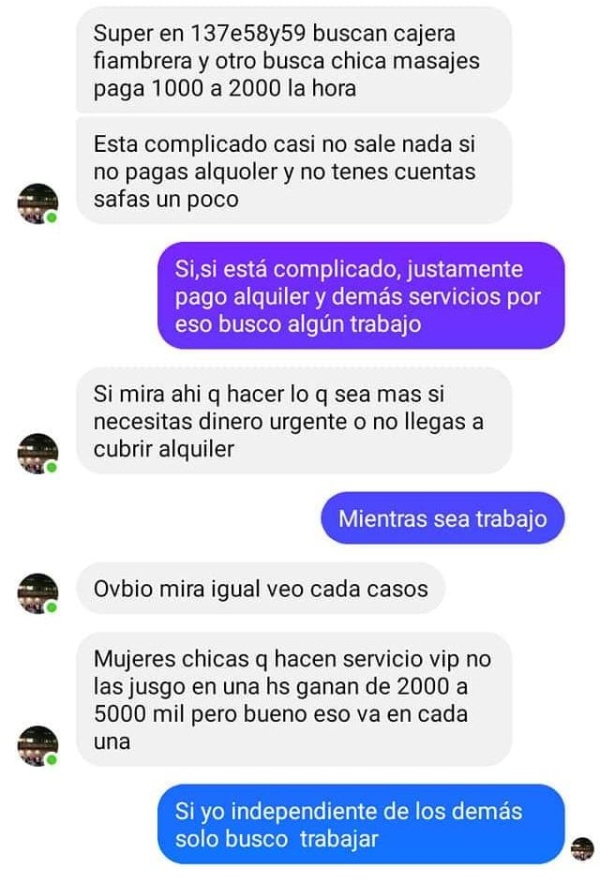Tap the avatar next to 'safas un poco' message
This screenshot has width=600, height=883.
tap(38, 203)
